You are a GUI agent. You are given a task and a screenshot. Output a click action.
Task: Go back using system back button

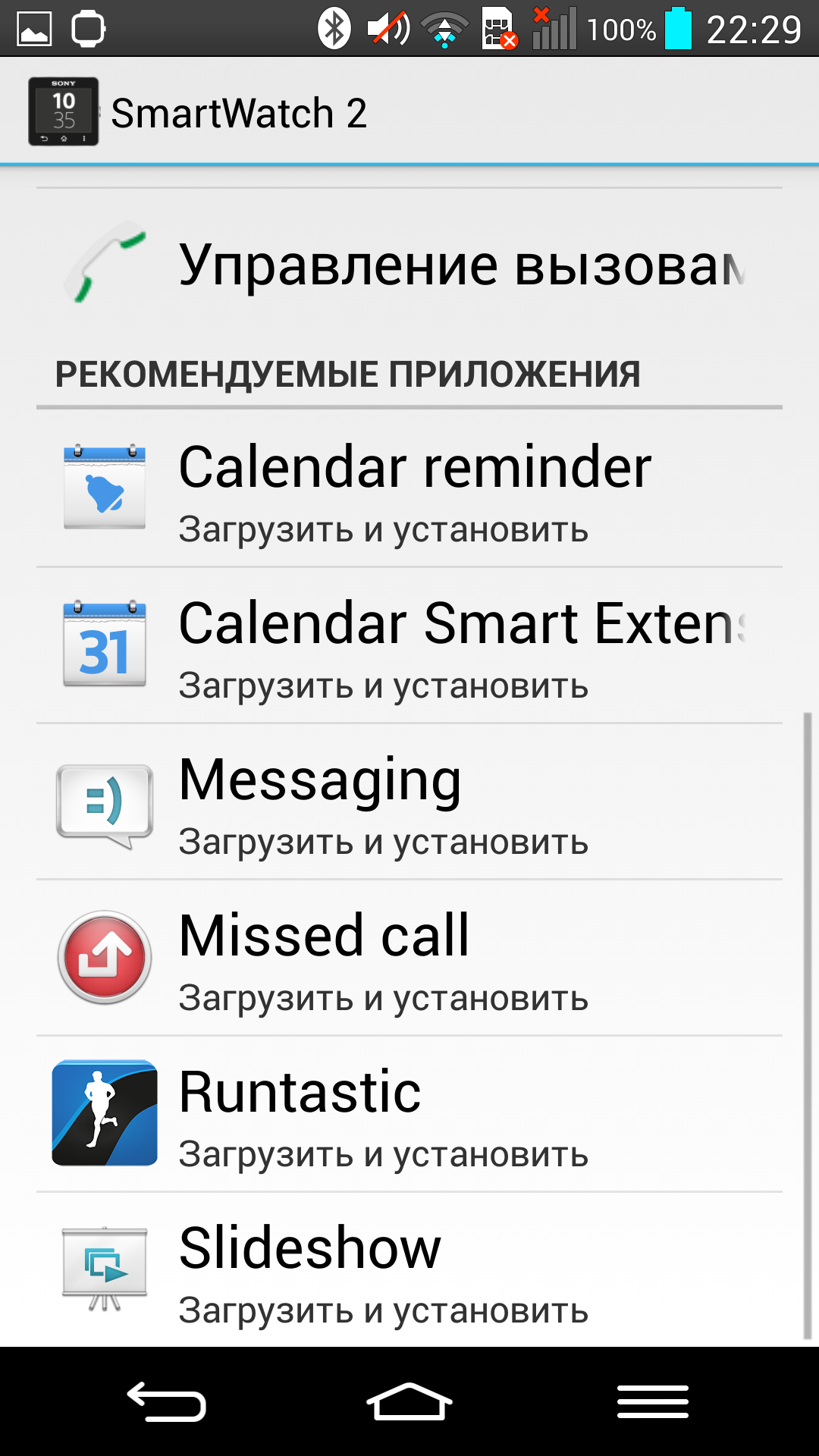166,1401
